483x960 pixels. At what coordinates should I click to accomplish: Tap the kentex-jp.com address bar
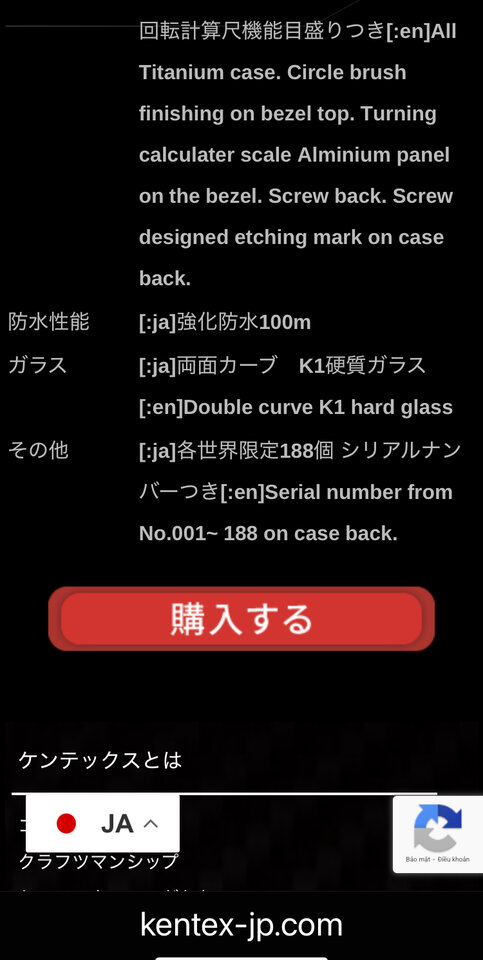click(241, 924)
